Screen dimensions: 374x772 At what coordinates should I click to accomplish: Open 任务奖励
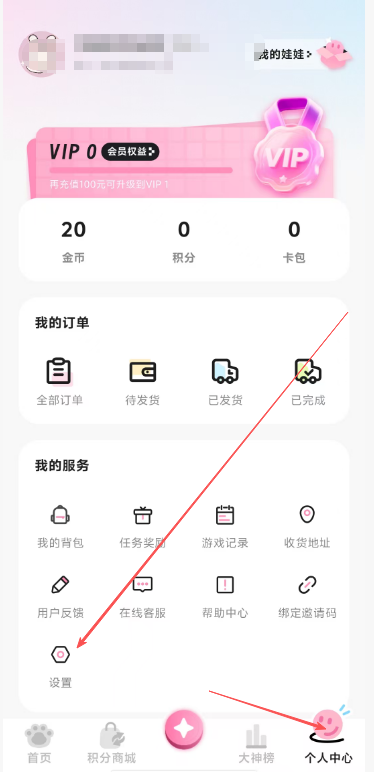(143, 526)
